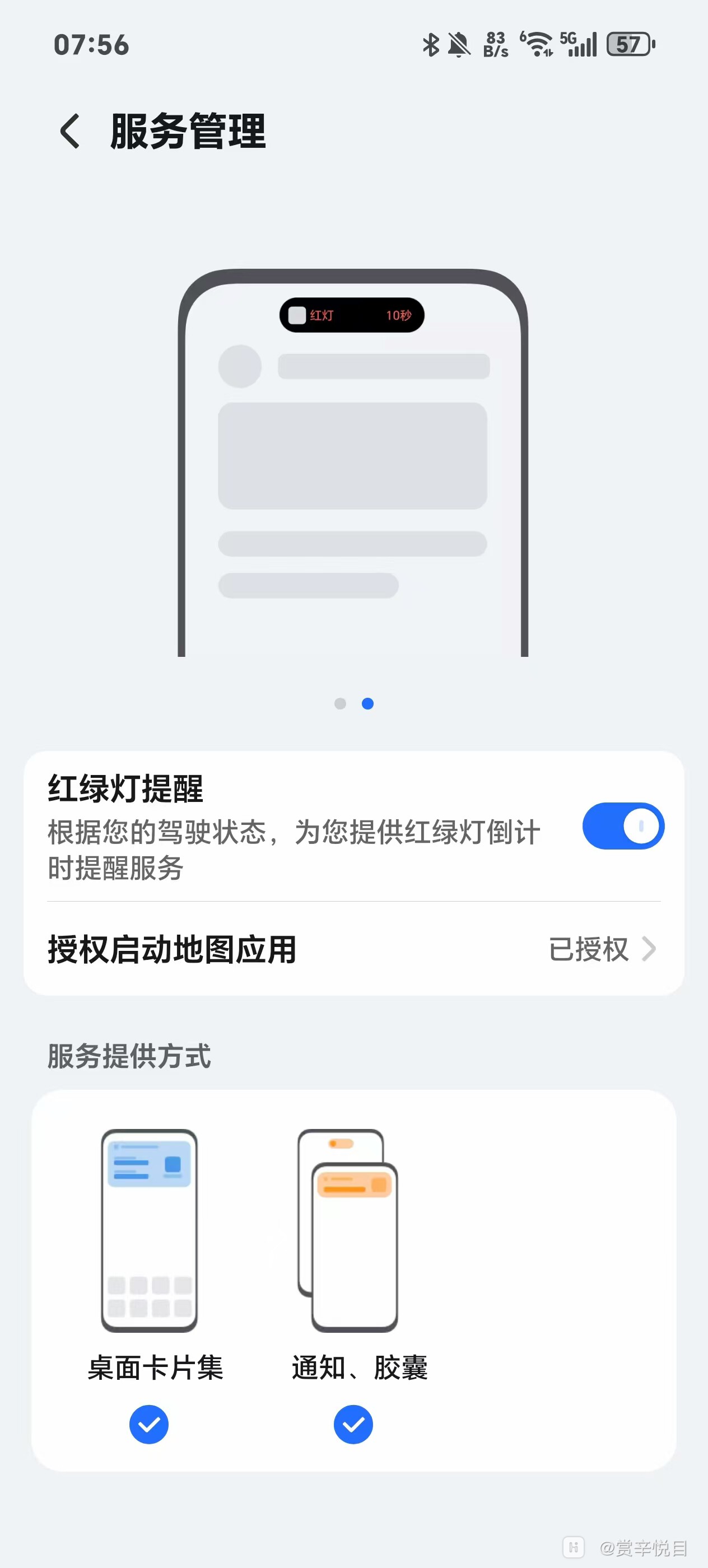Turn off the 红绿灯提醒 switch
Screen dimensions: 708x1568
click(623, 826)
